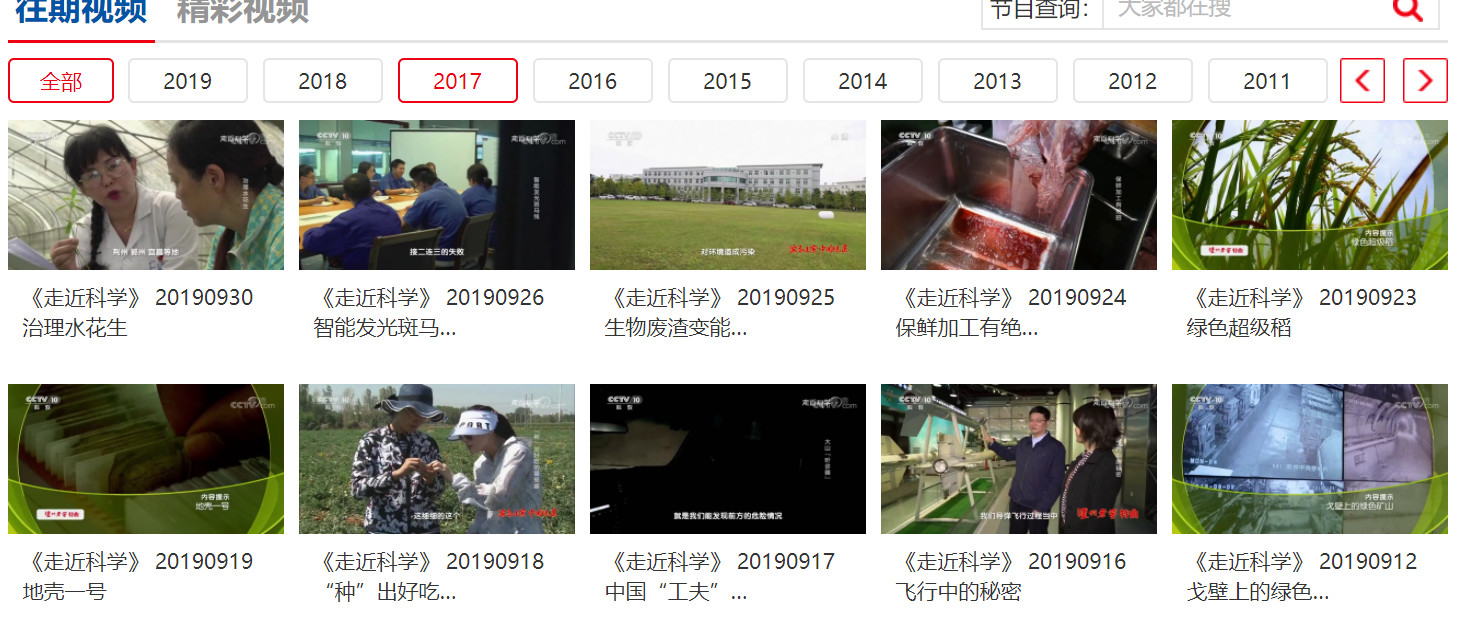Switch to the 精彩视频 tab
Viewport: 1474px width, 629px height.
tap(243, 12)
